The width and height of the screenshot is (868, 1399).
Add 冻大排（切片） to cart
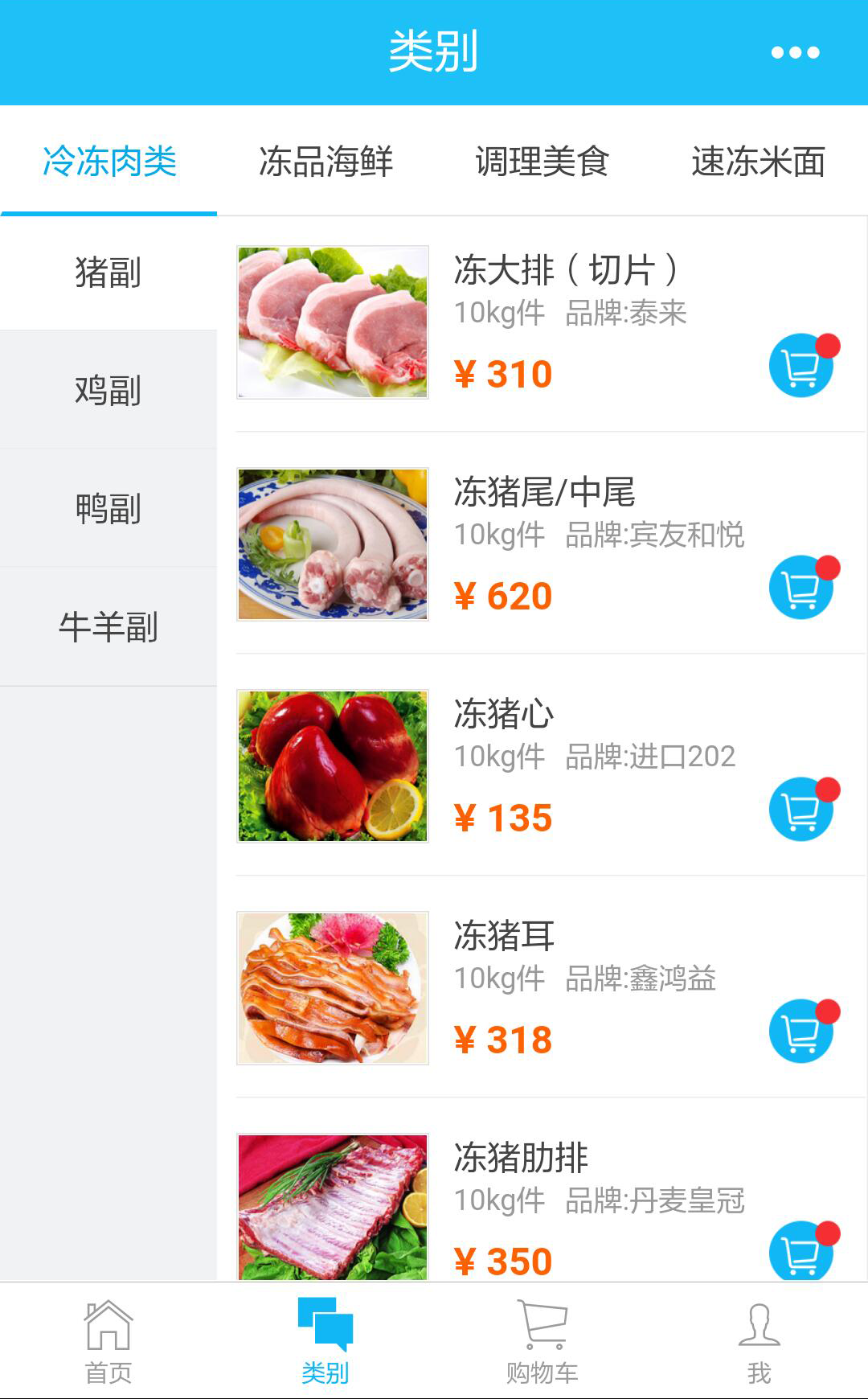[801, 366]
